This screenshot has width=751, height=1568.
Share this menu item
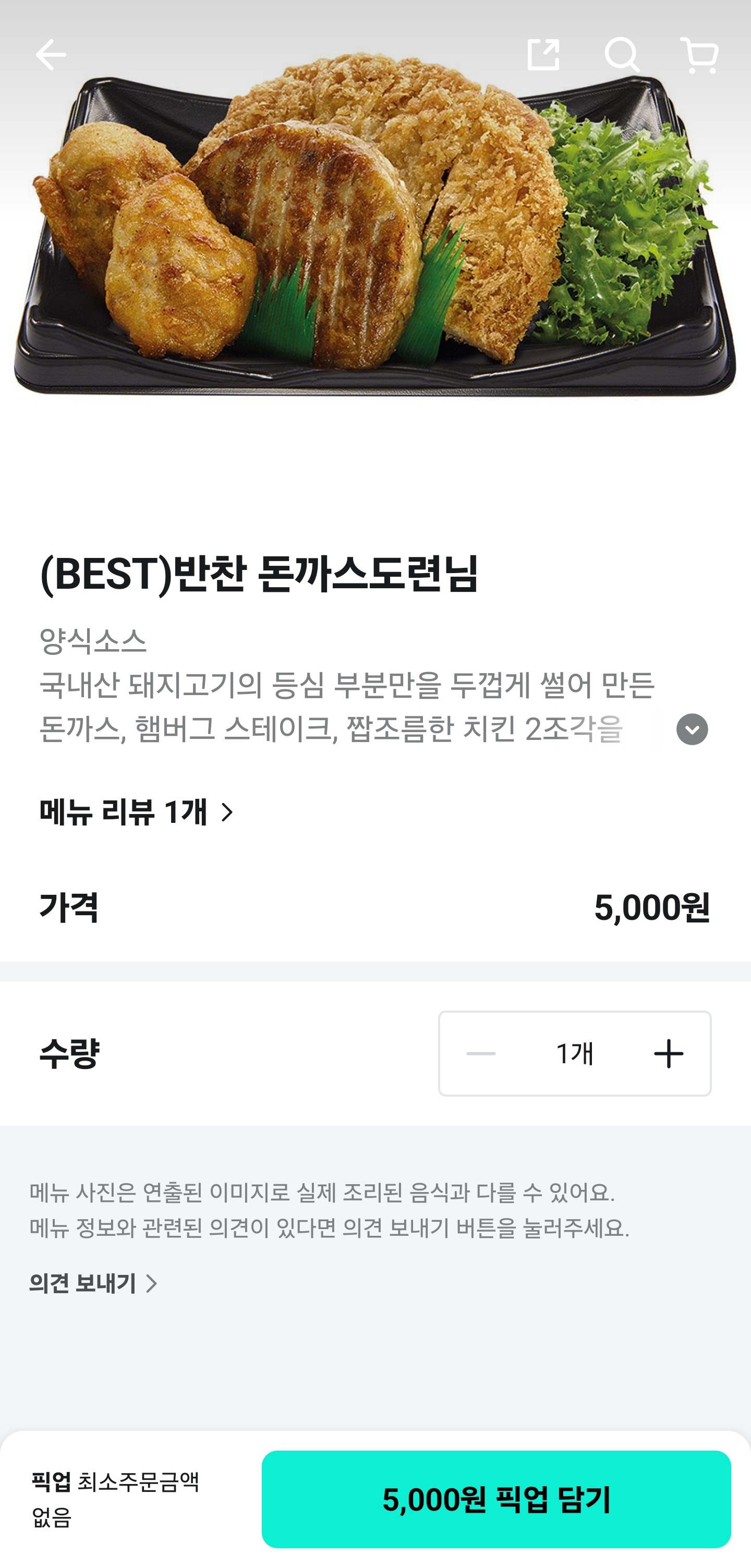[x=543, y=55]
